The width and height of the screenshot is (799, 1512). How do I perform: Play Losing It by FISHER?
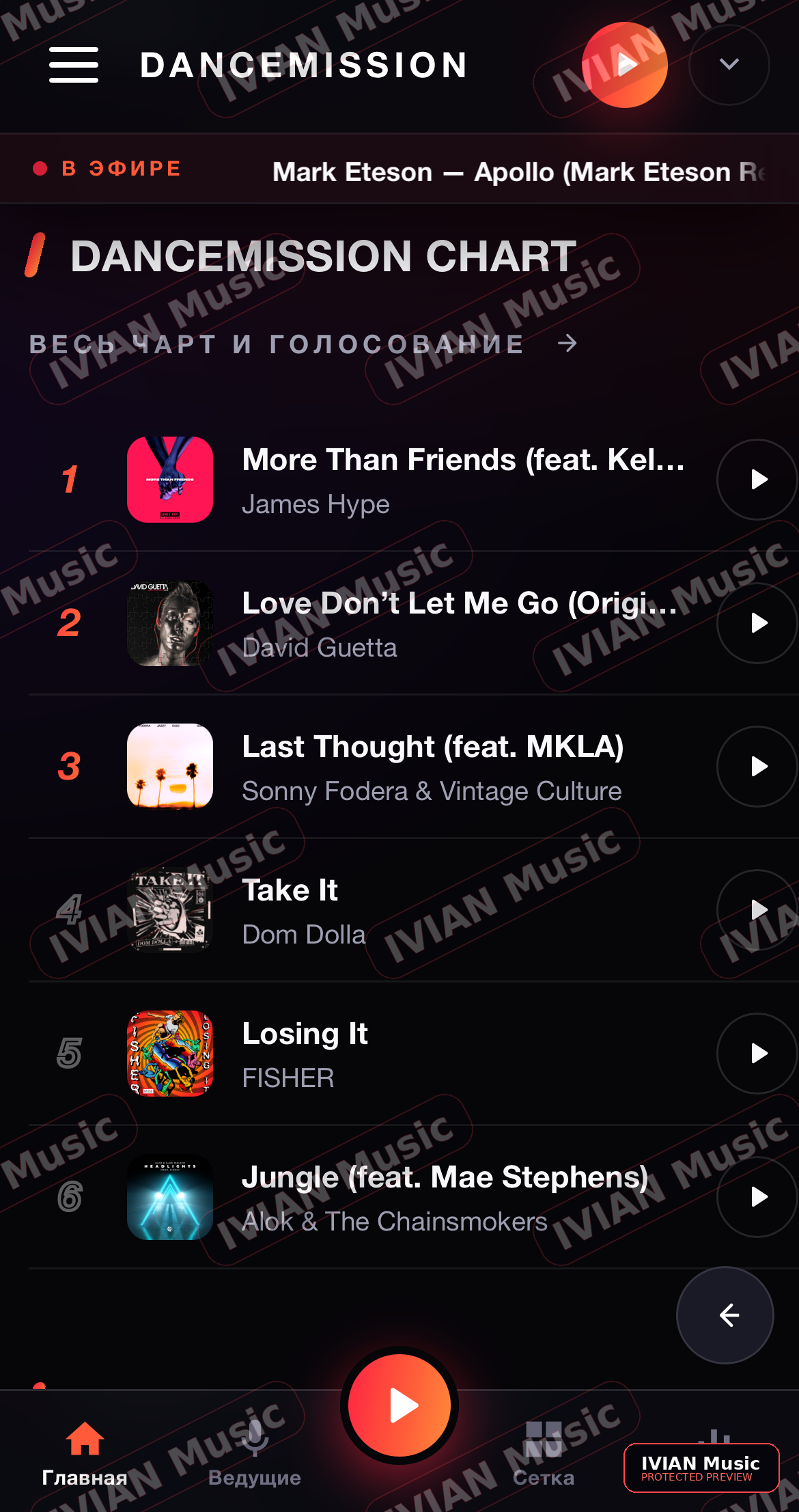tap(757, 1054)
